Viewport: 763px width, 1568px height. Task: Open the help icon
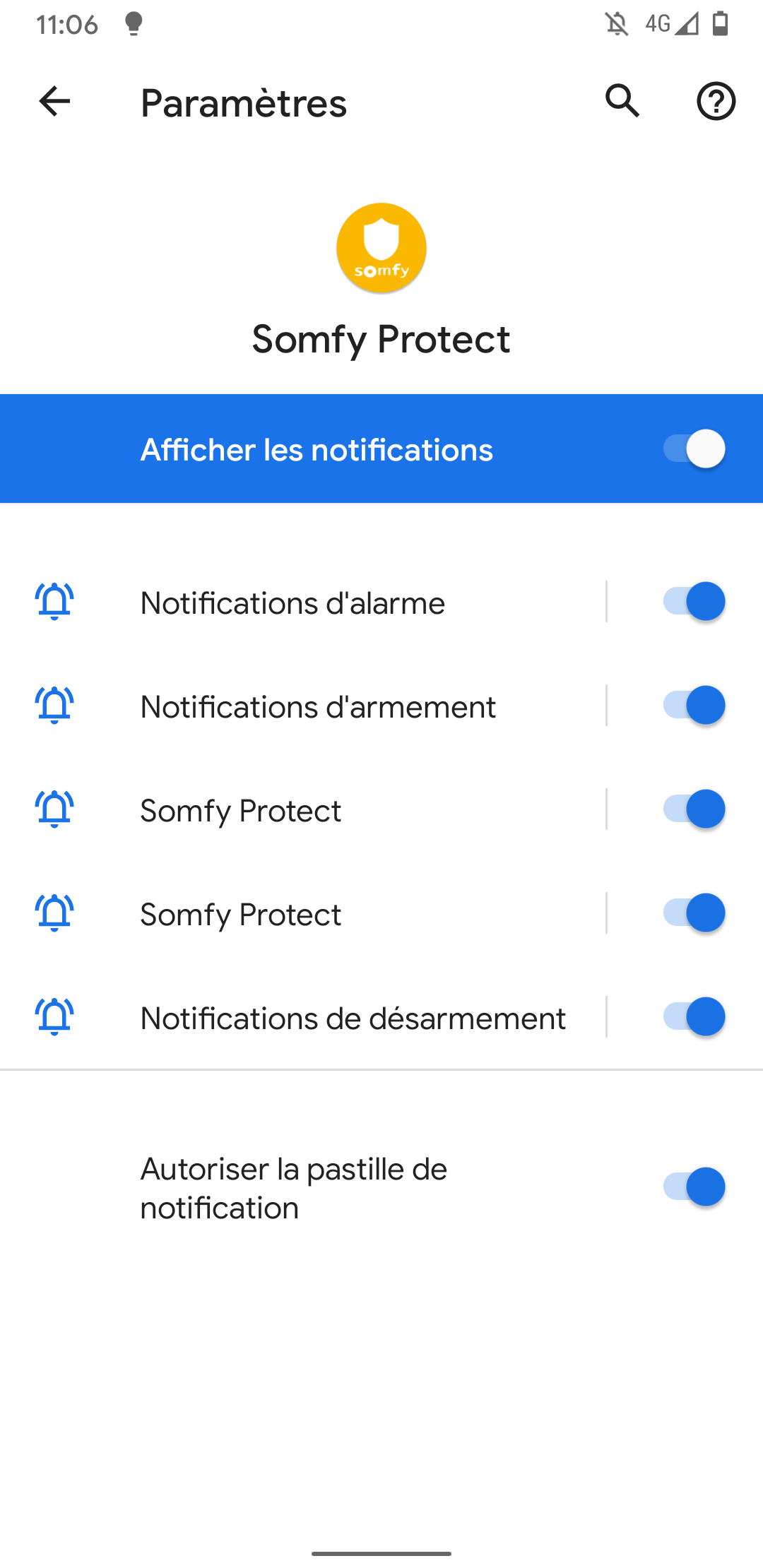716,102
